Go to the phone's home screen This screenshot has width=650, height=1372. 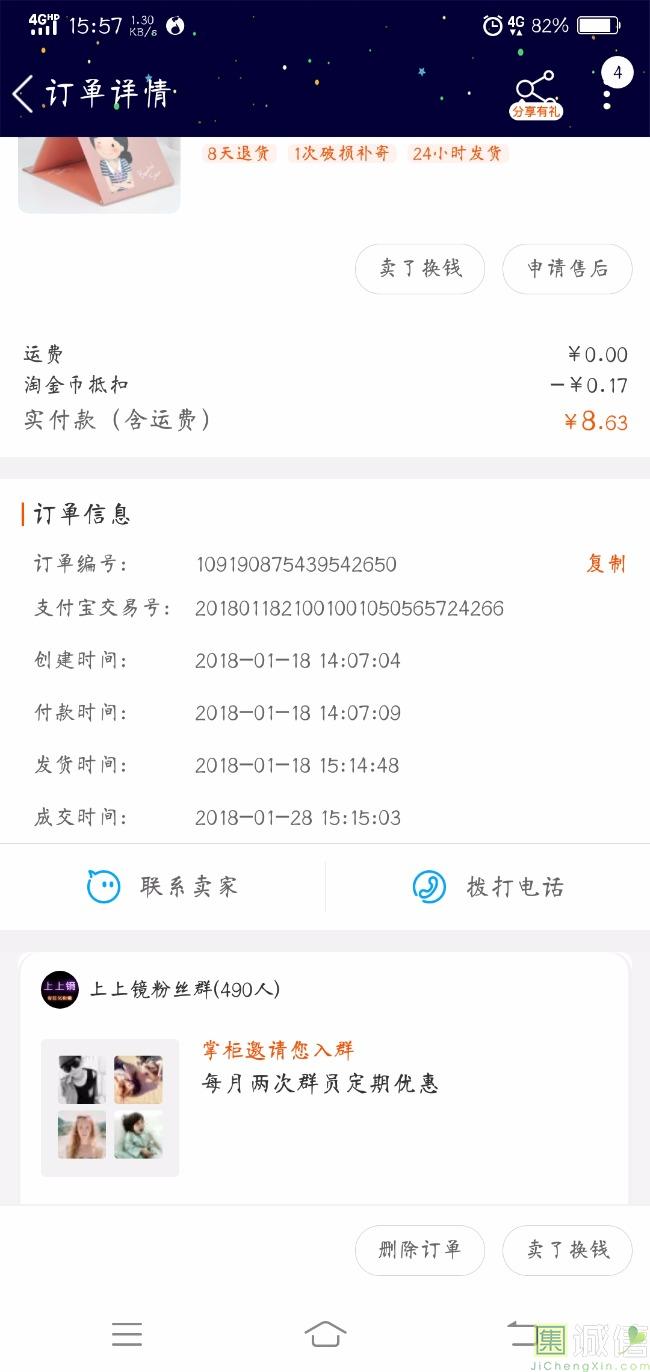pyautogui.click(x=325, y=1334)
